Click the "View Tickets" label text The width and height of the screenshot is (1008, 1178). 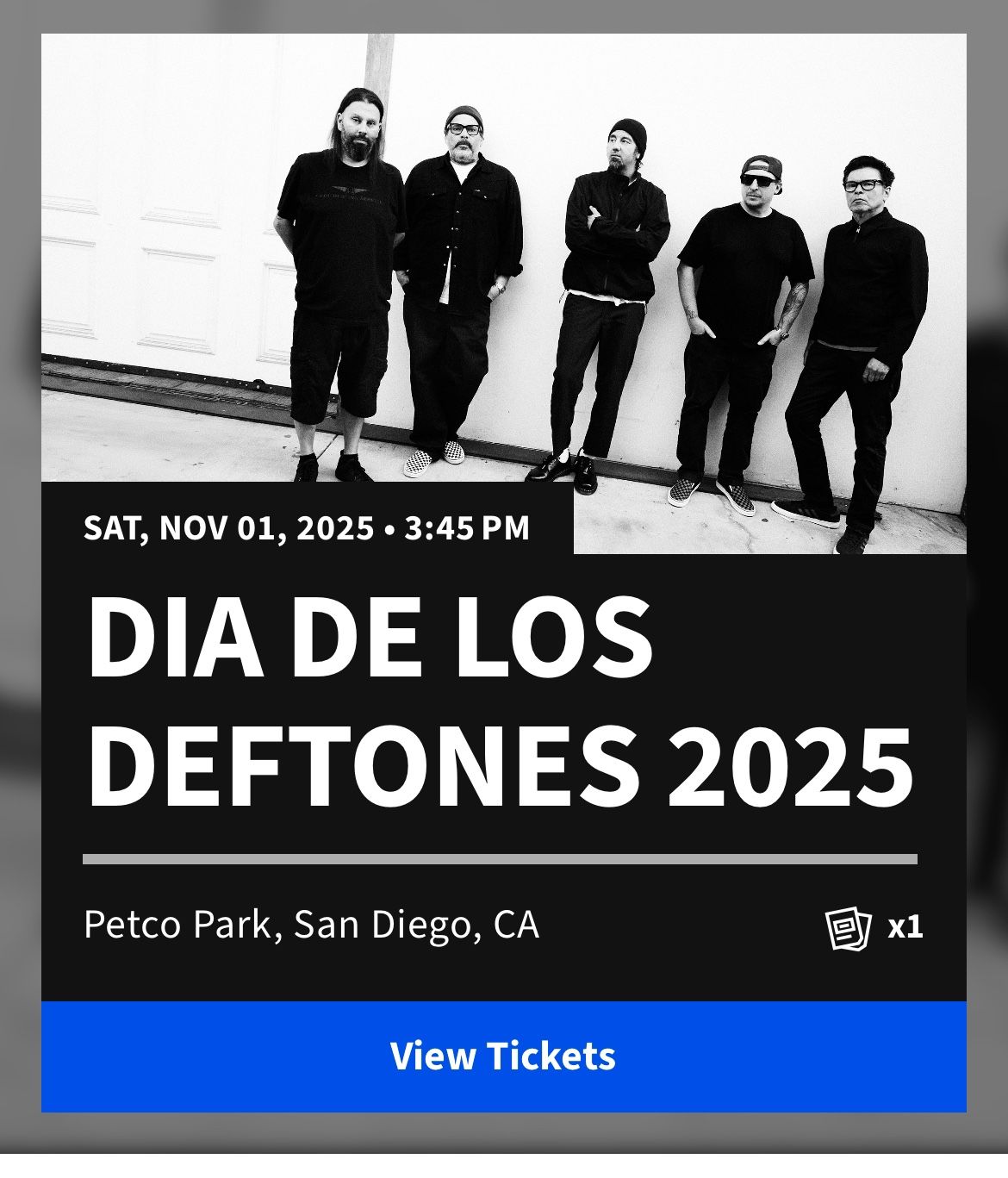(504, 1057)
